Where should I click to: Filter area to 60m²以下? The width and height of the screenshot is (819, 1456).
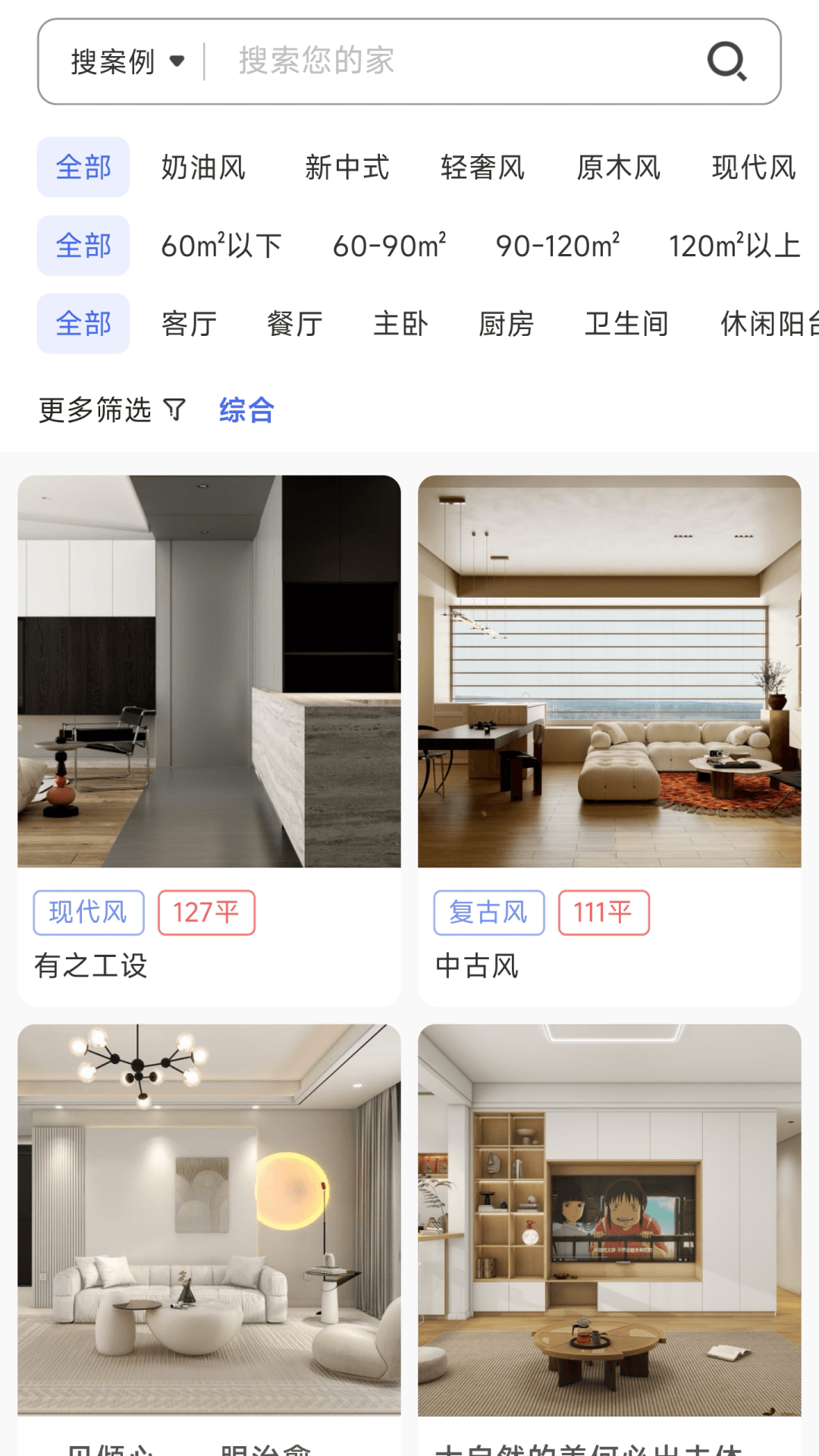click(221, 246)
